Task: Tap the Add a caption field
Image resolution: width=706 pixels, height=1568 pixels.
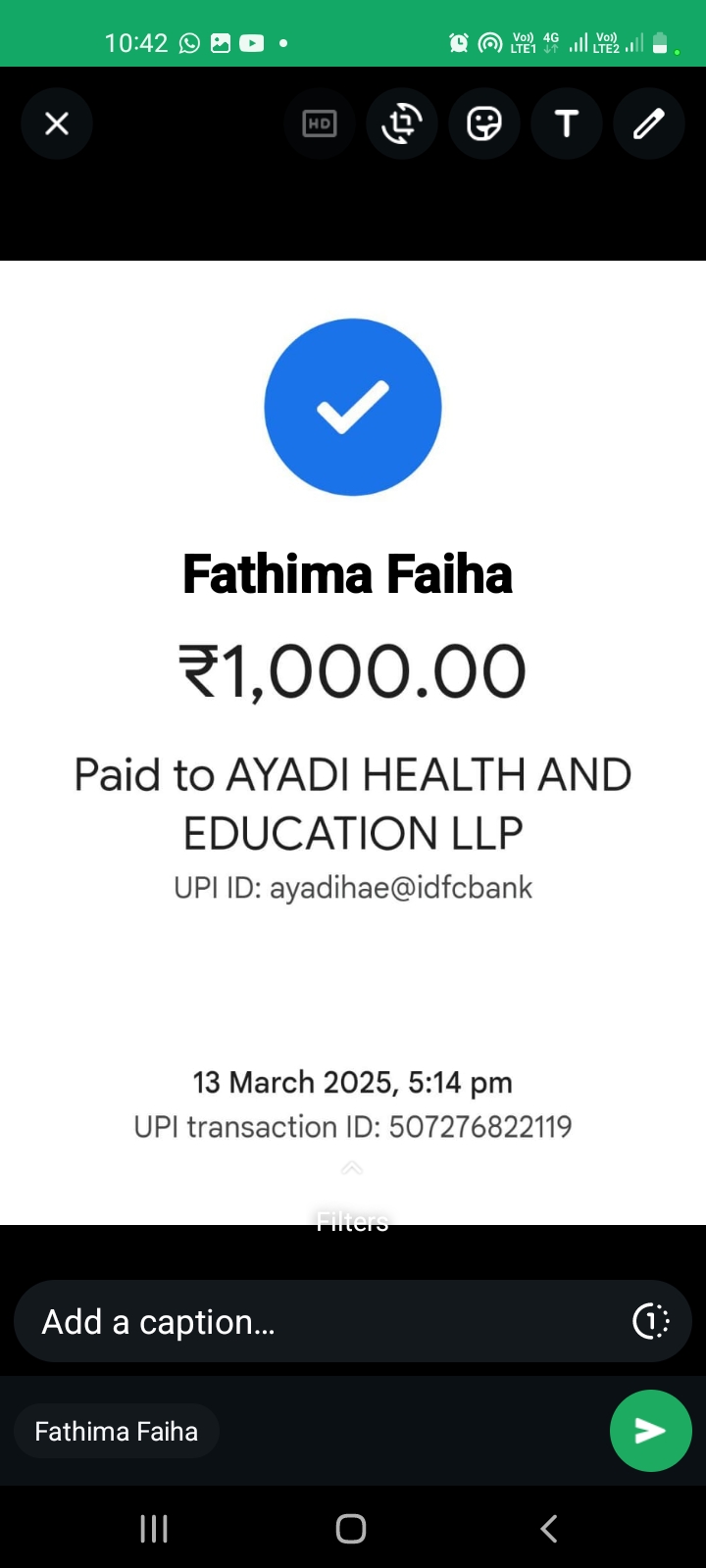Action: [314, 1322]
